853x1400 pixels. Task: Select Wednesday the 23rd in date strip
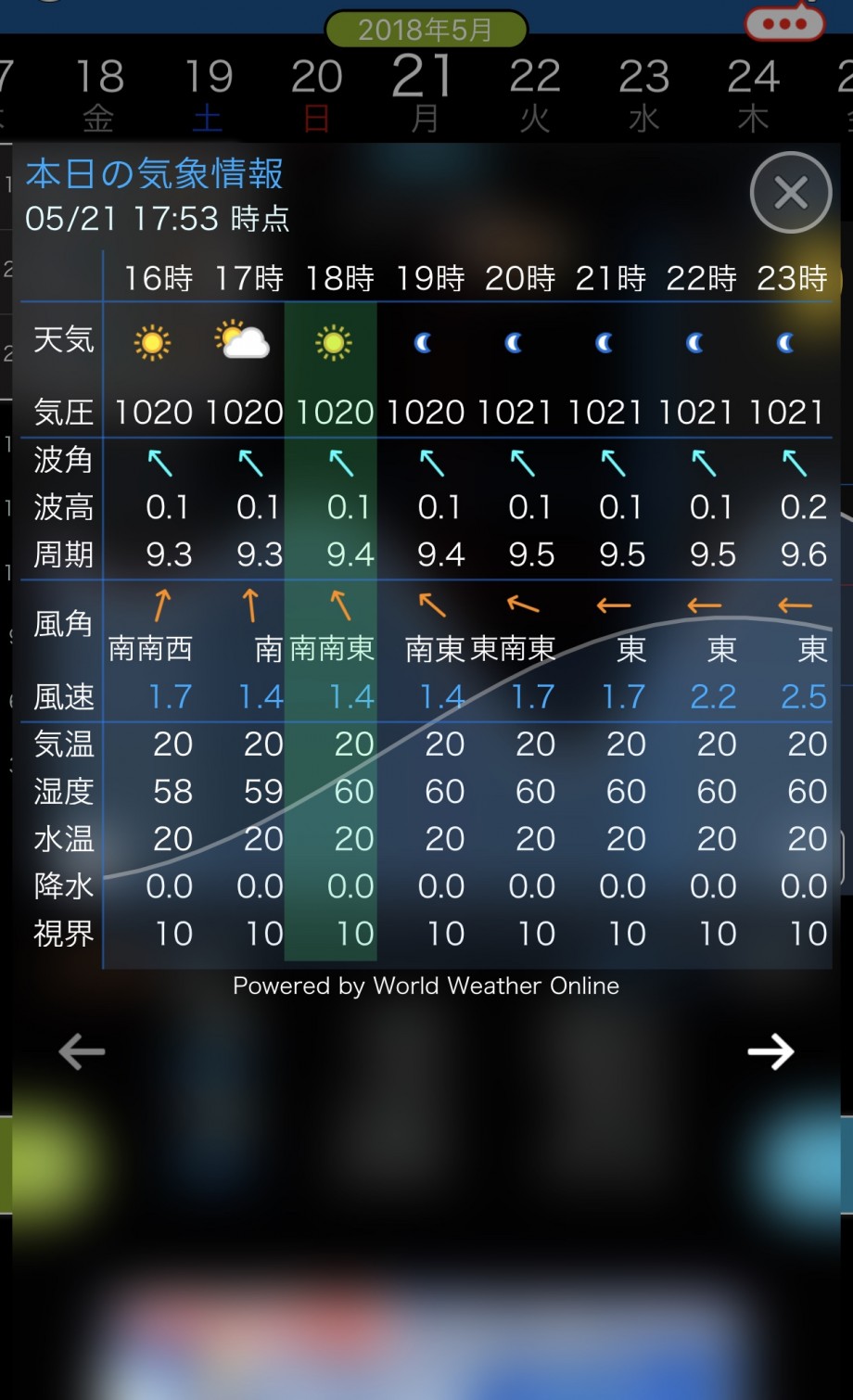[x=643, y=93]
